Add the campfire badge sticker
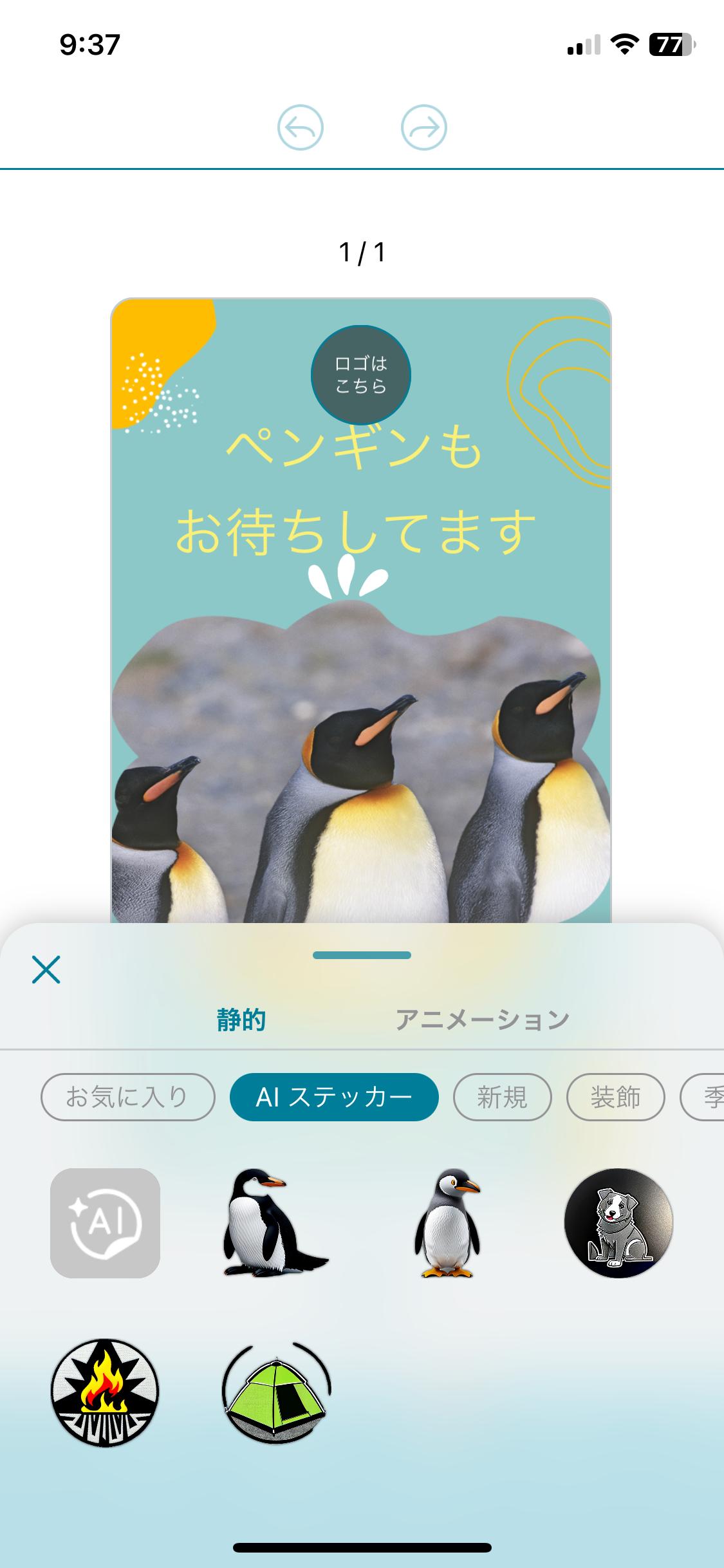 tap(105, 1392)
